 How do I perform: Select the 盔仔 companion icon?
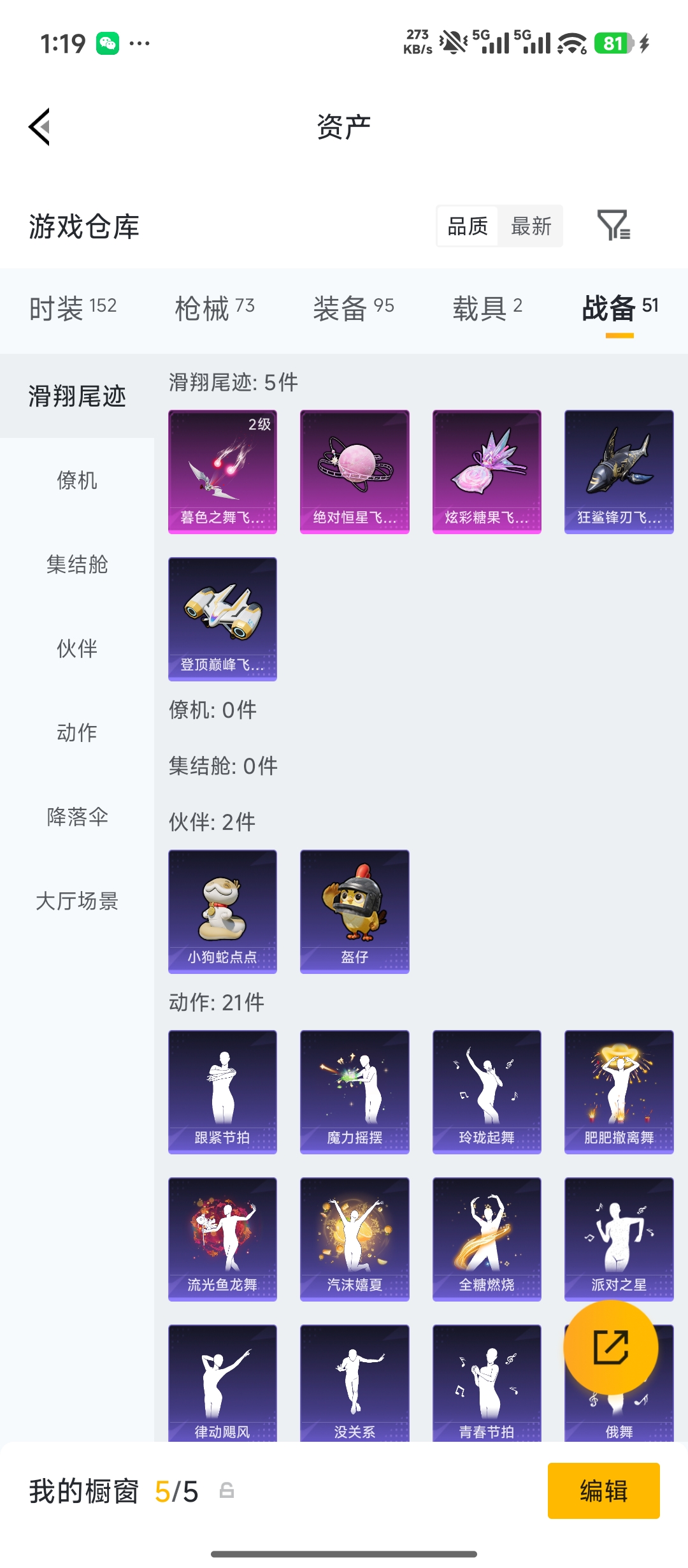pyautogui.click(x=354, y=910)
